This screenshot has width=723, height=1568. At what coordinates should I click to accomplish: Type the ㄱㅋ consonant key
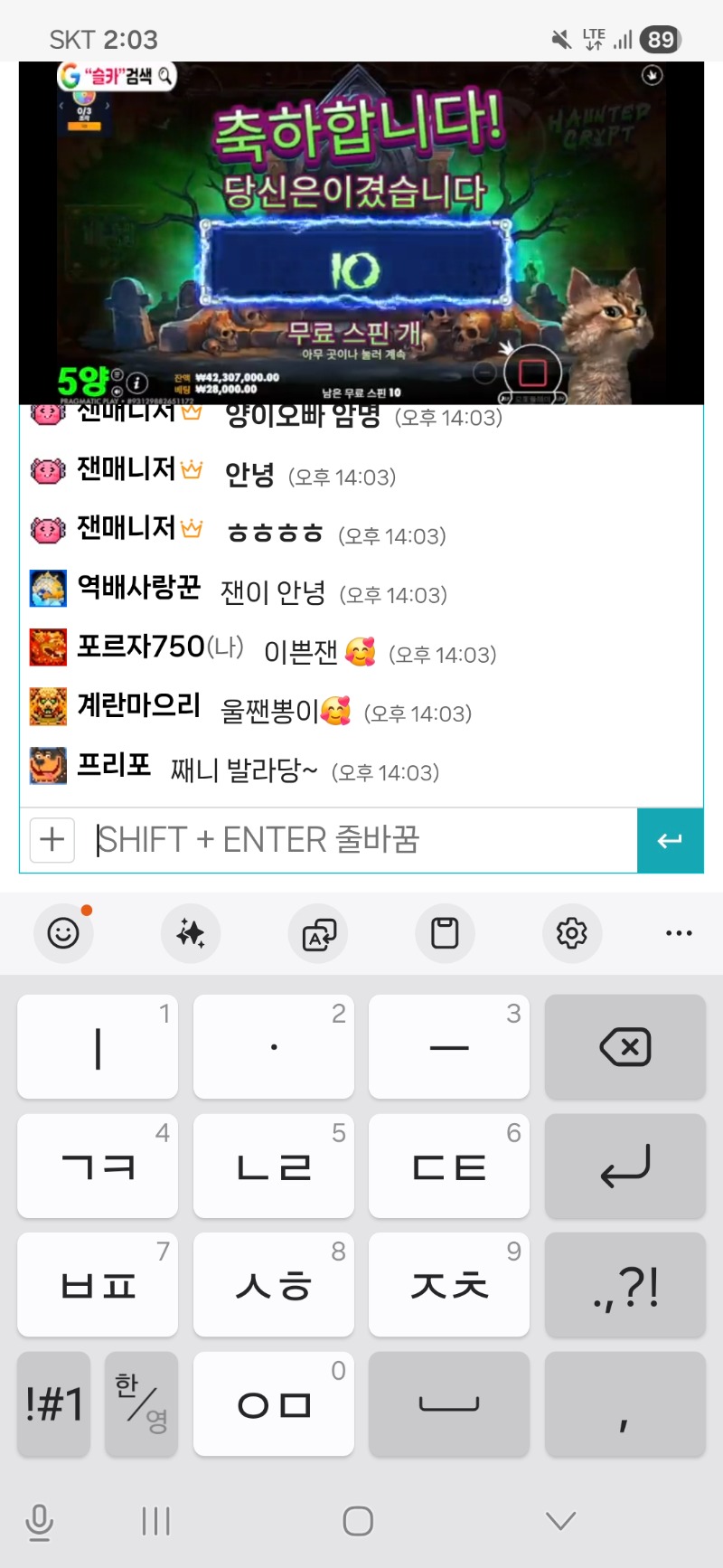point(98,1166)
